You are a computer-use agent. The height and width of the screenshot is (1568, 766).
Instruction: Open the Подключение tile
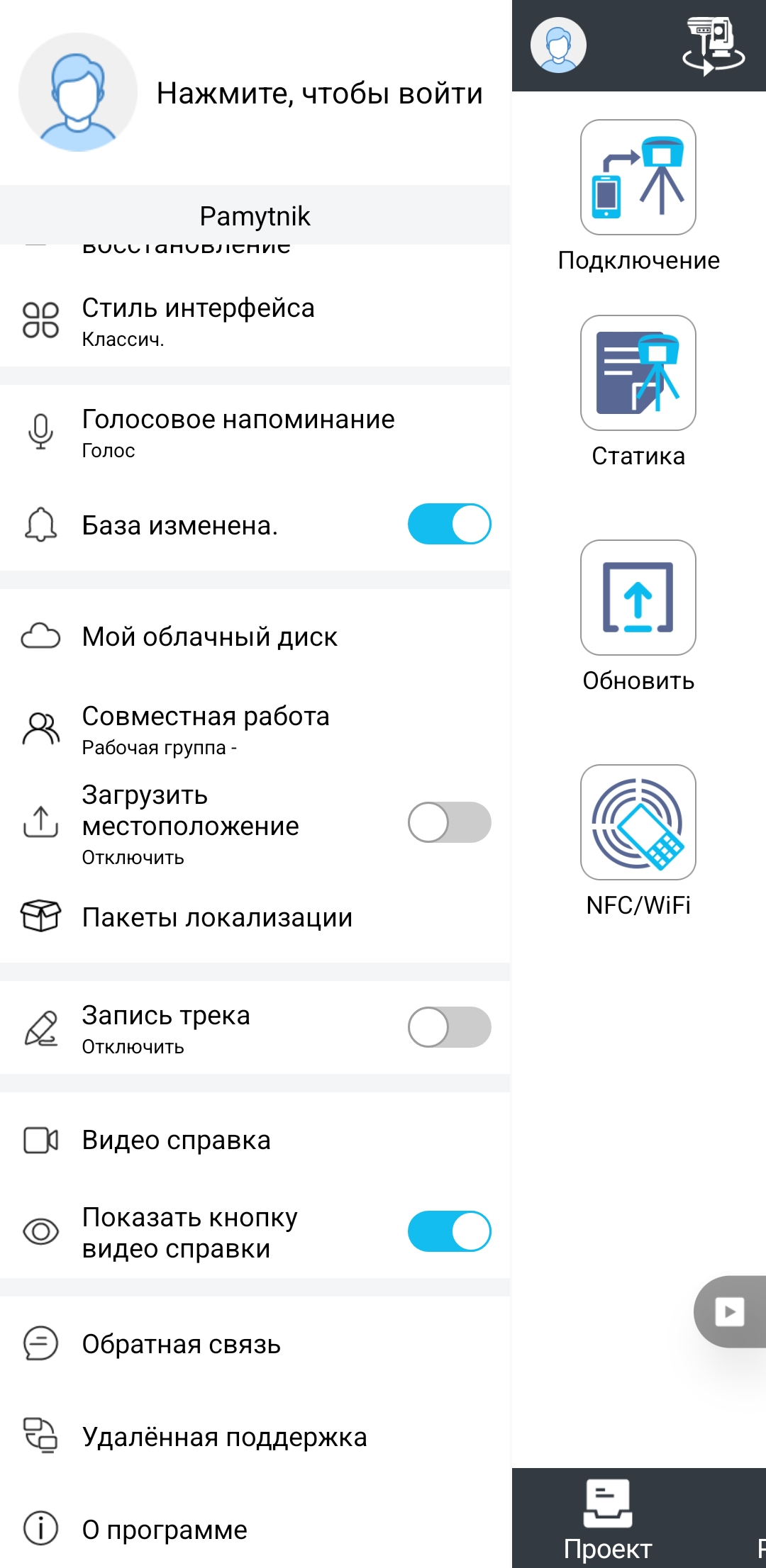(x=638, y=178)
